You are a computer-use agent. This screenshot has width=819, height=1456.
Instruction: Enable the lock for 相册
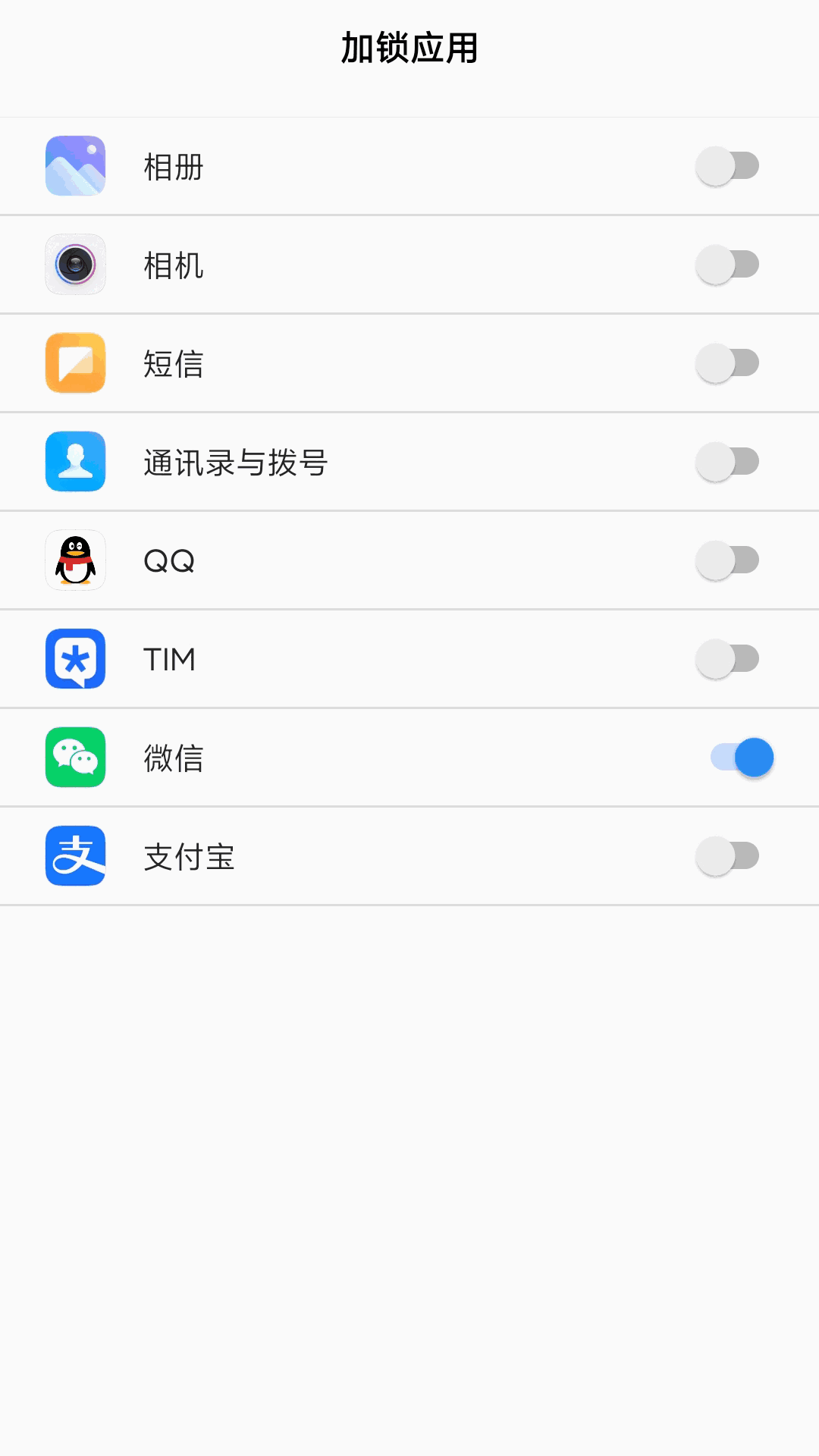[x=728, y=165]
